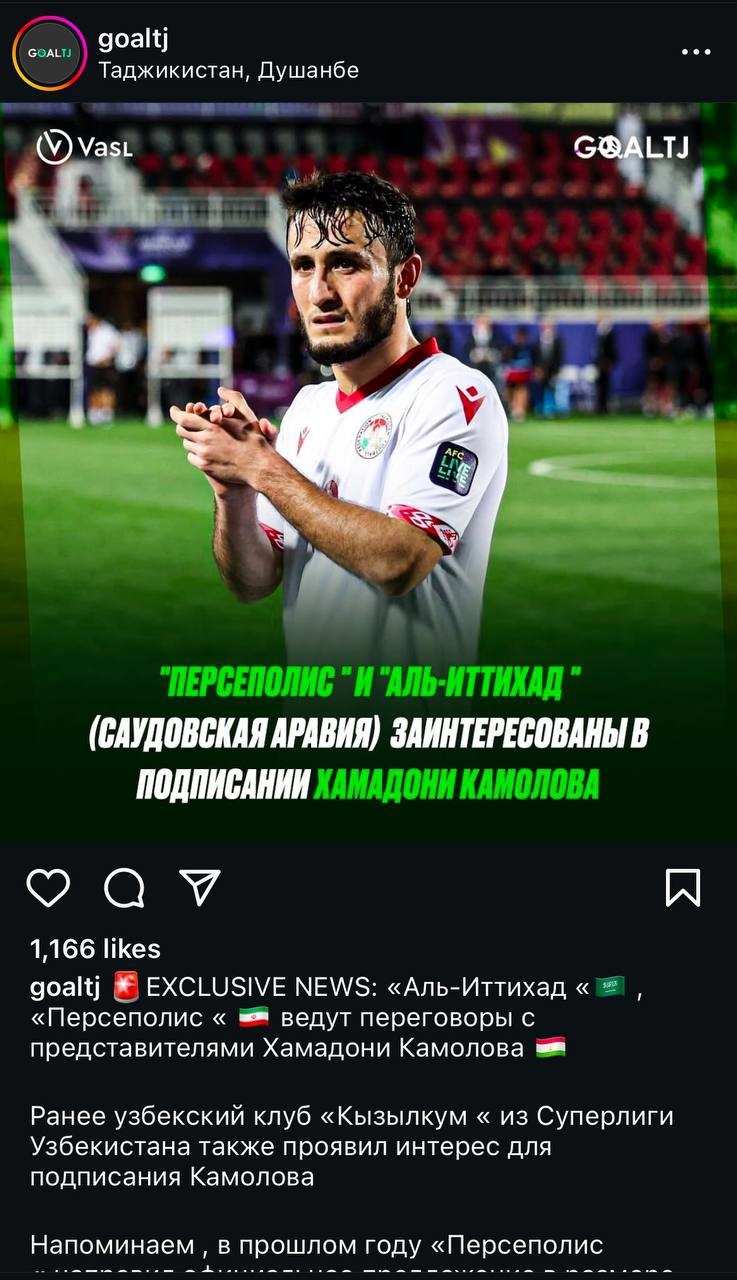
Task: Open the Хамадони Камолова post image
Action: 368,470
